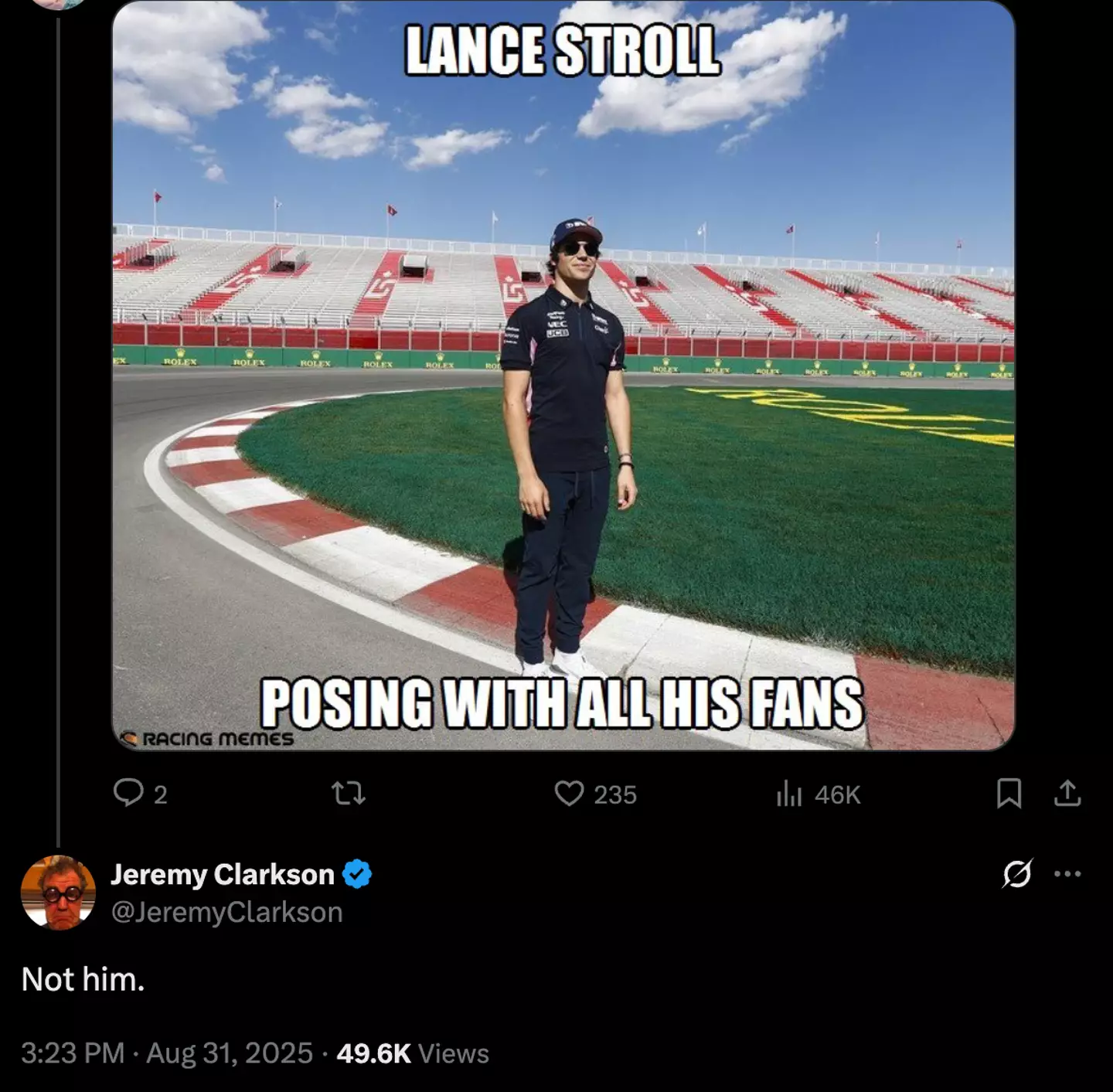The width and height of the screenshot is (1113, 1092).
Task: Share the meme post
Action: coord(1067,793)
